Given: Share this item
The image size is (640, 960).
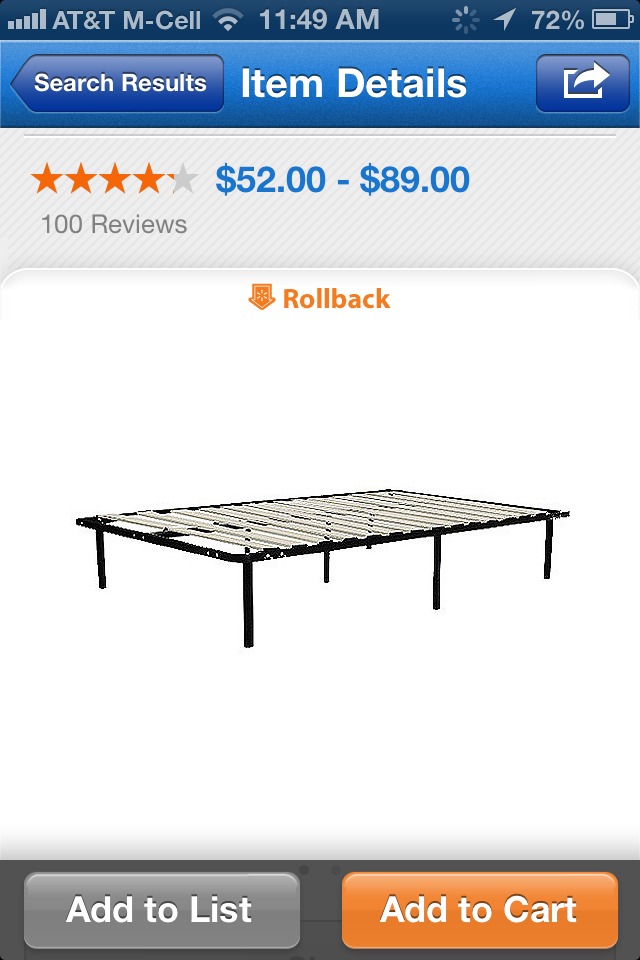Looking at the screenshot, I should click(583, 83).
